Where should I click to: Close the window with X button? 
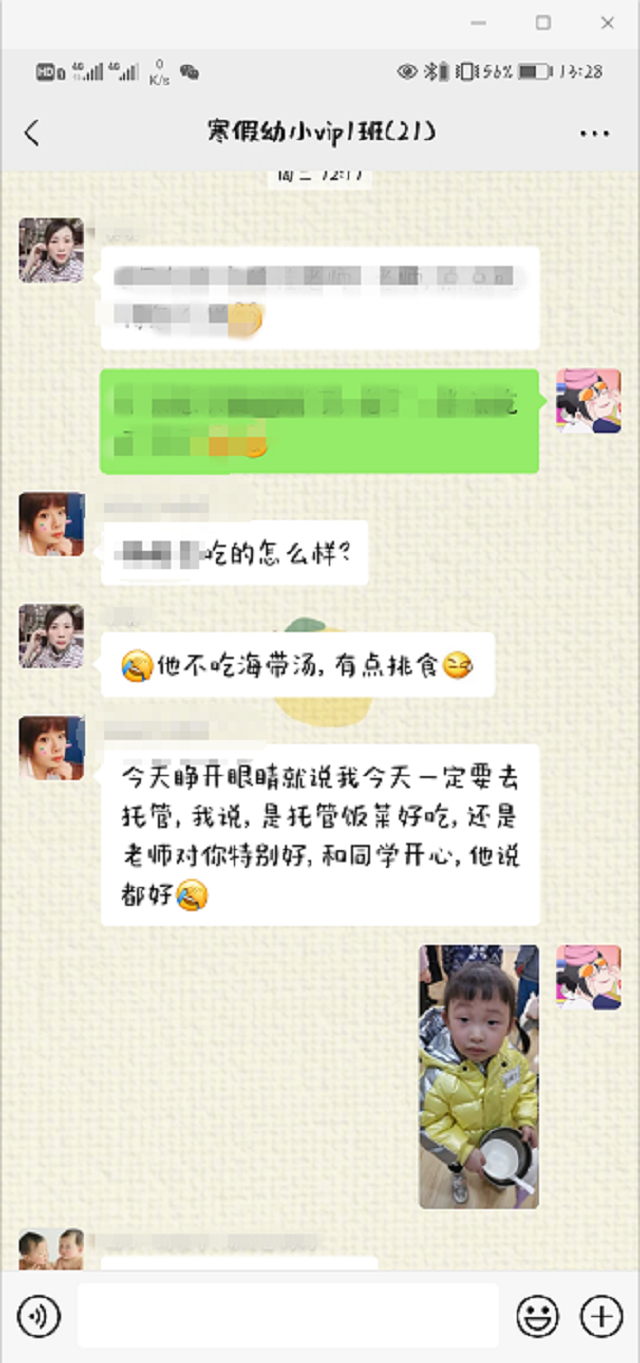607,22
